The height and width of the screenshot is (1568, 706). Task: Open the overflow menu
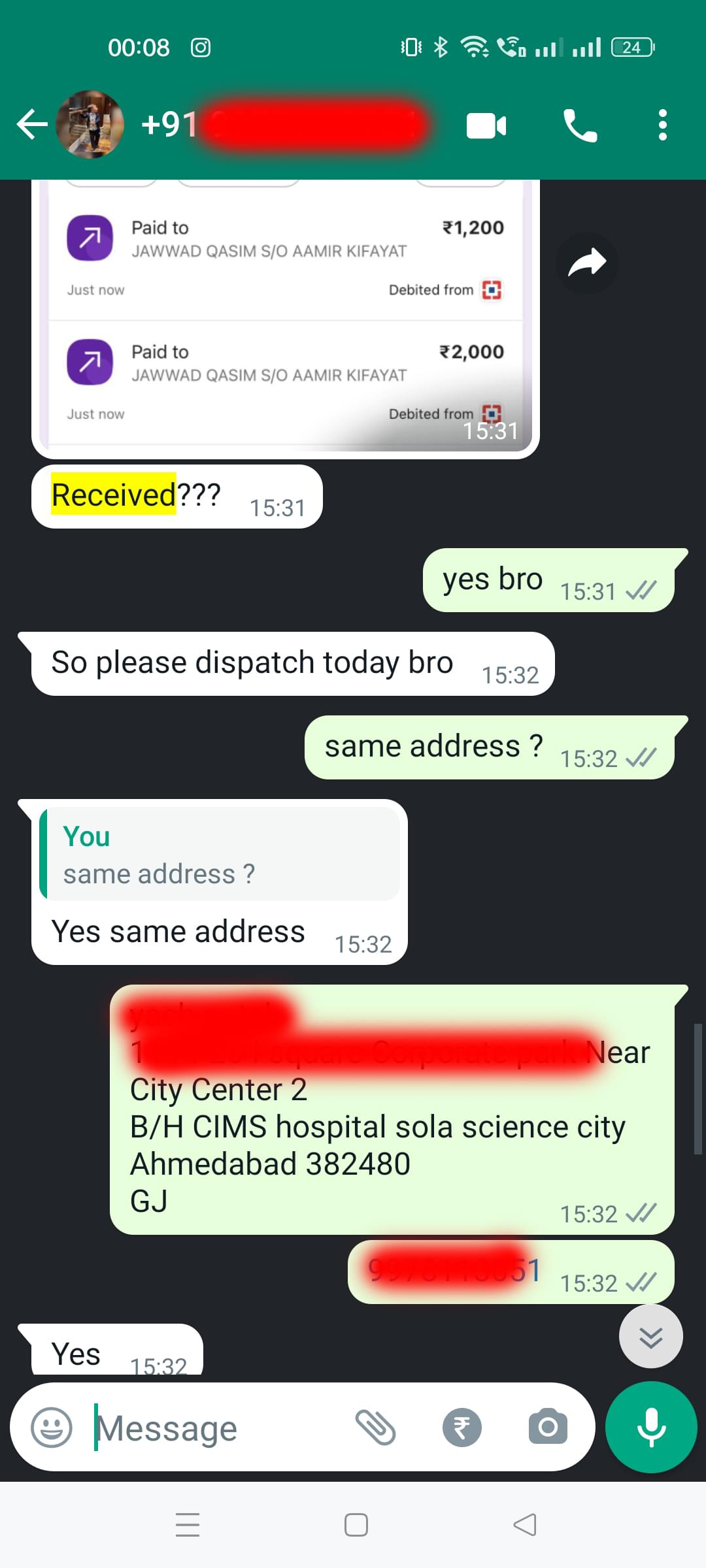click(662, 125)
